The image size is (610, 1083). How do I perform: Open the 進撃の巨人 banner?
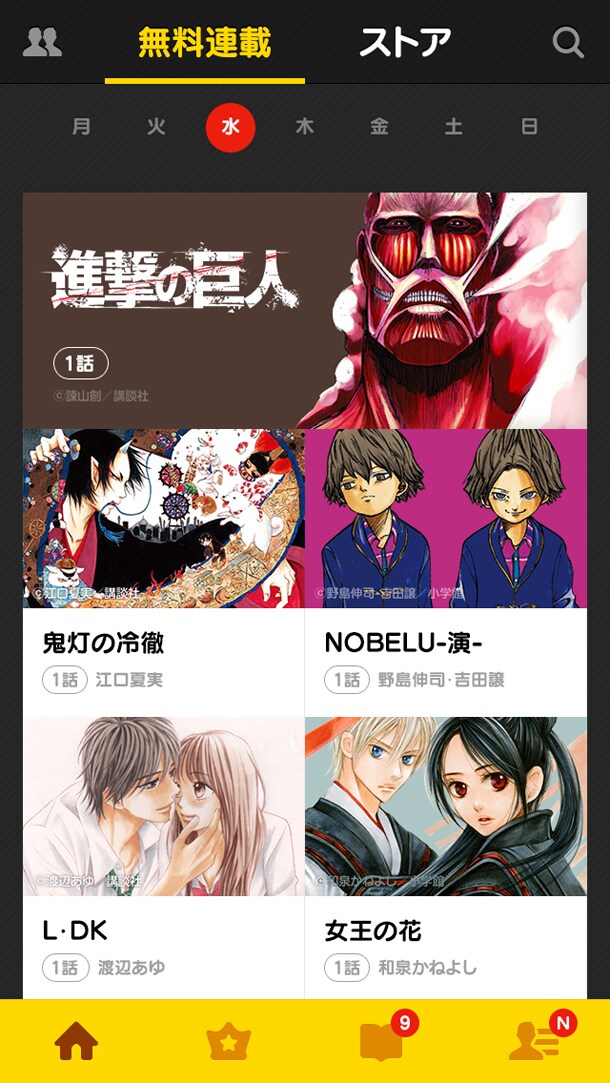tap(305, 310)
